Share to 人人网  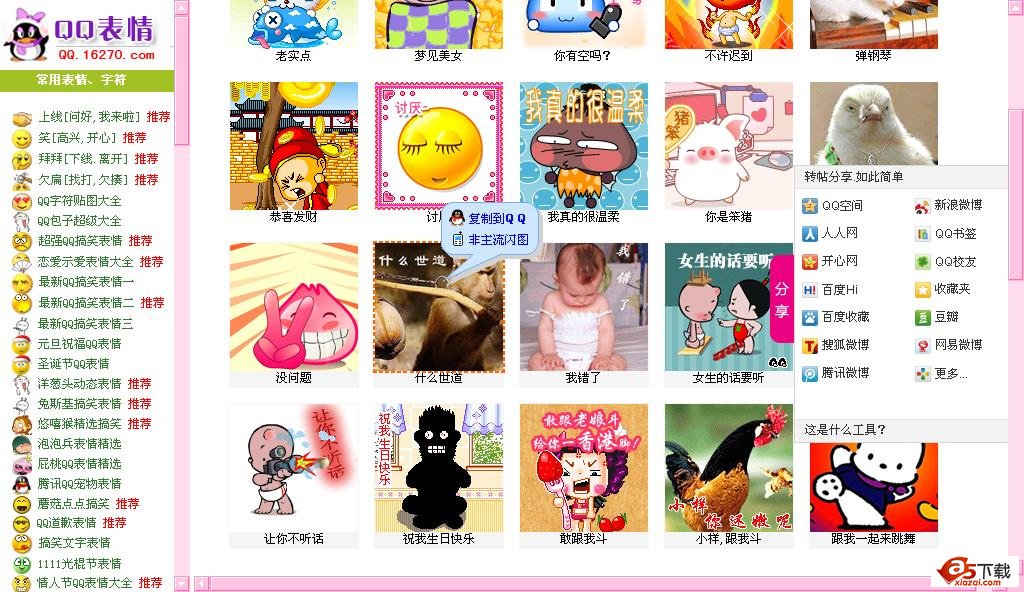click(839, 233)
